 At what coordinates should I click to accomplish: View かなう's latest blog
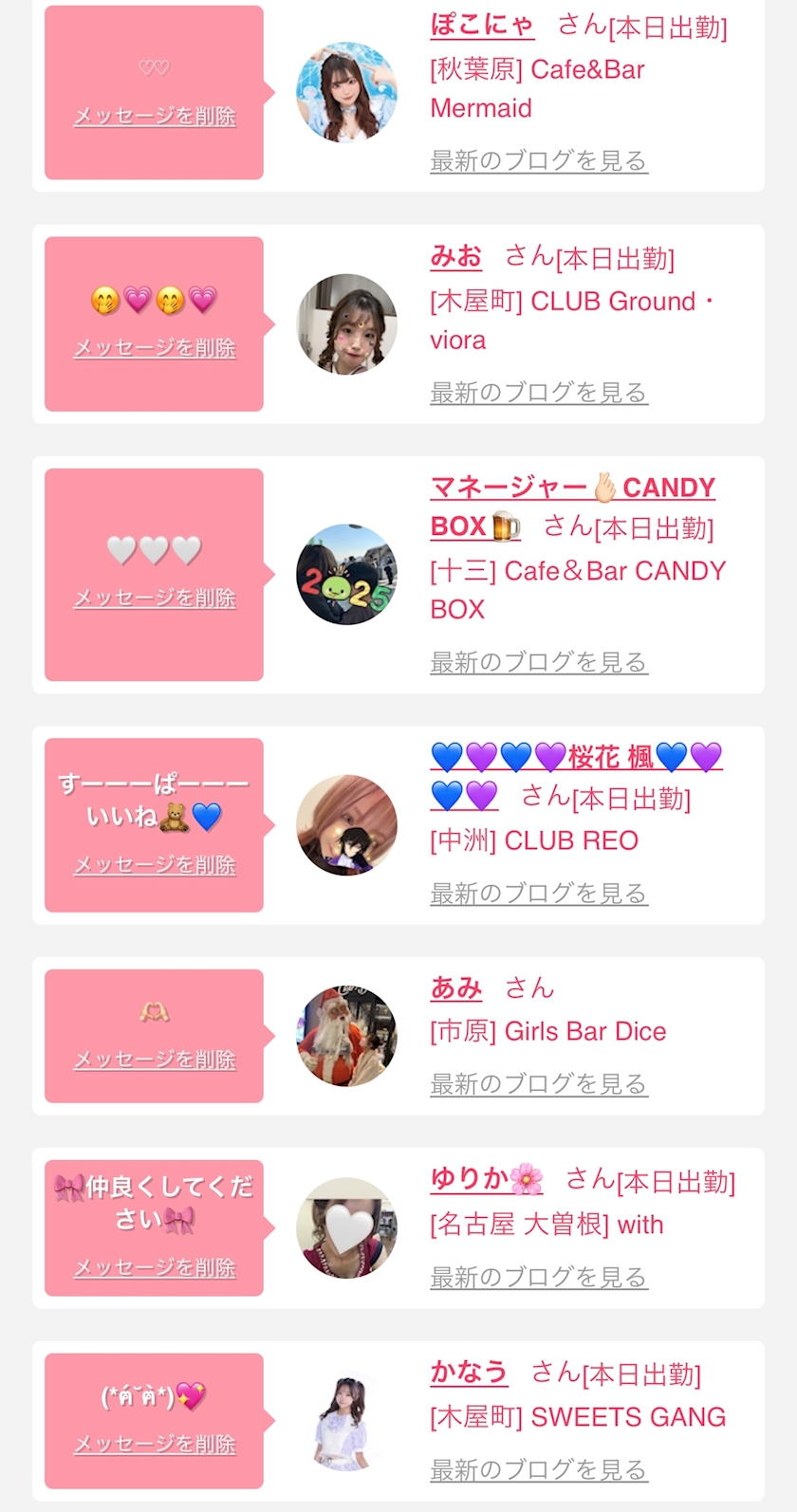pos(538,1470)
